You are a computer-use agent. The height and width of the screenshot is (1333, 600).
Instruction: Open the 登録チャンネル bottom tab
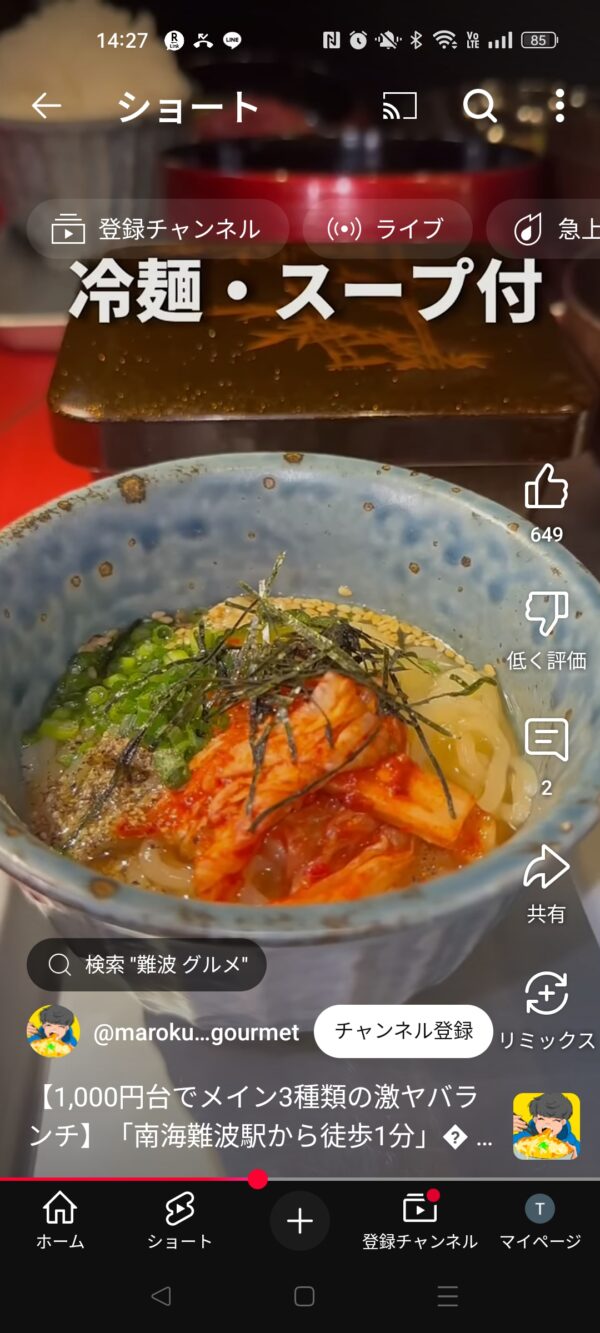coord(420,1220)
